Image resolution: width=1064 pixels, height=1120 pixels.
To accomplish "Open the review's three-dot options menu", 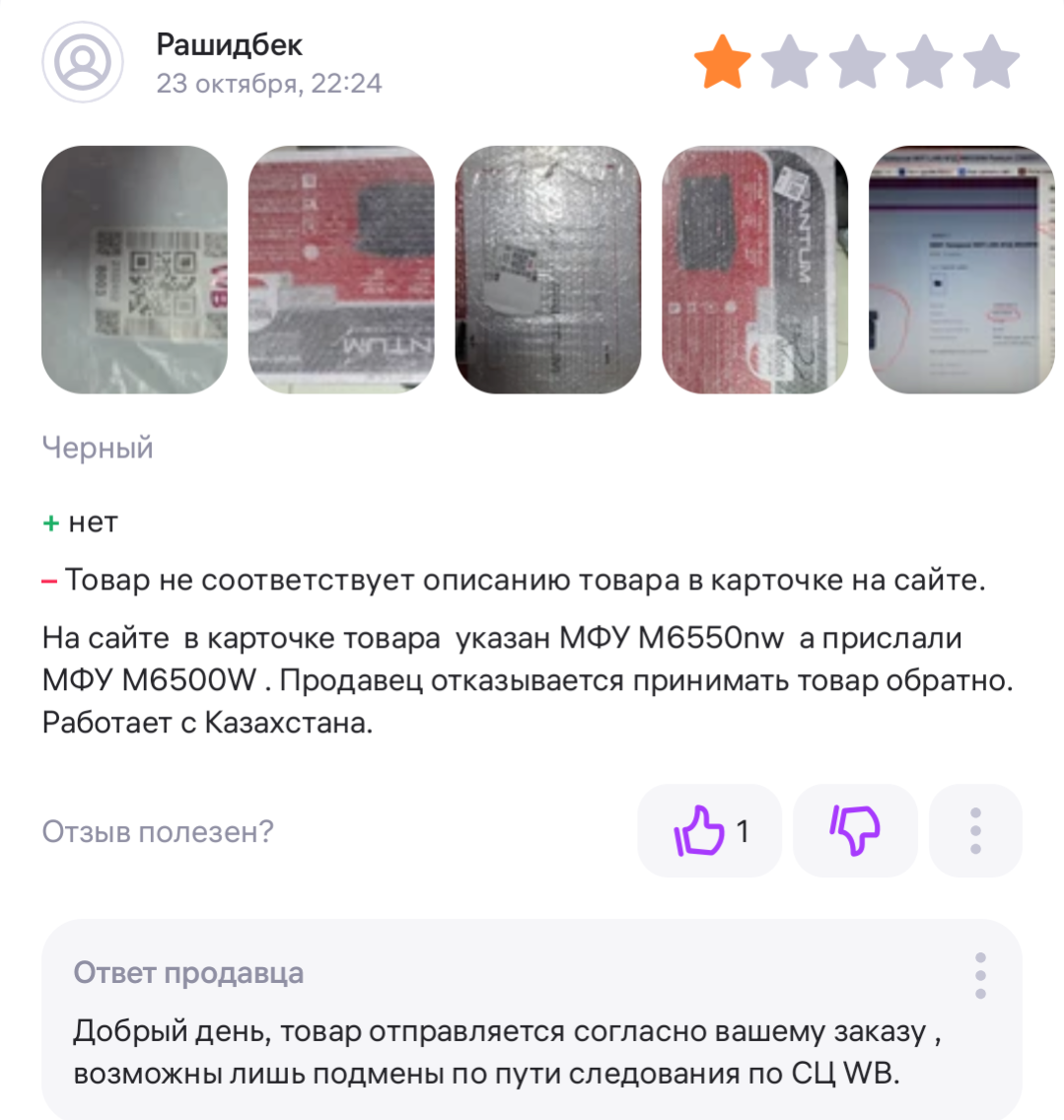I will [975, 831].
